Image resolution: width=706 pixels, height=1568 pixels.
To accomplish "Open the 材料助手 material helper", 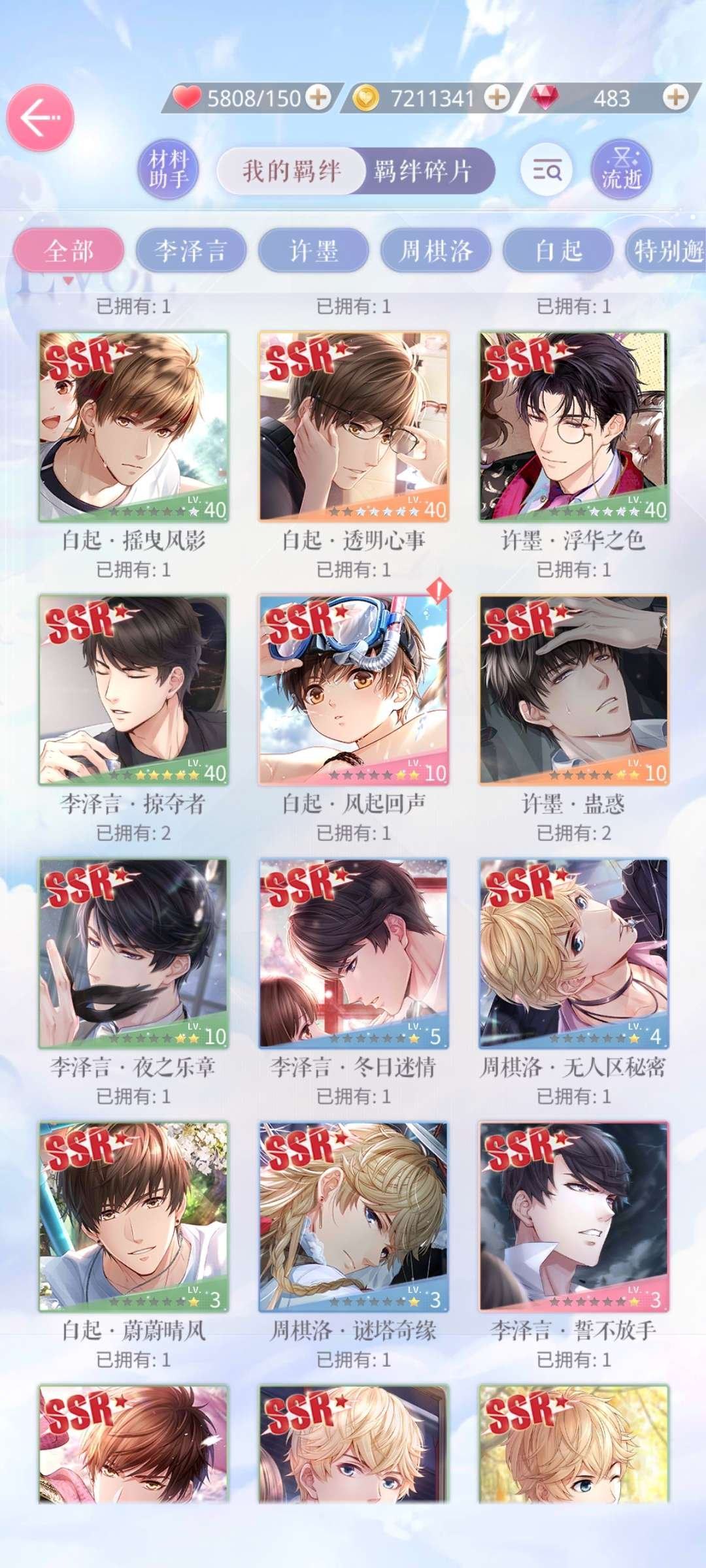I will pos(168,169).
